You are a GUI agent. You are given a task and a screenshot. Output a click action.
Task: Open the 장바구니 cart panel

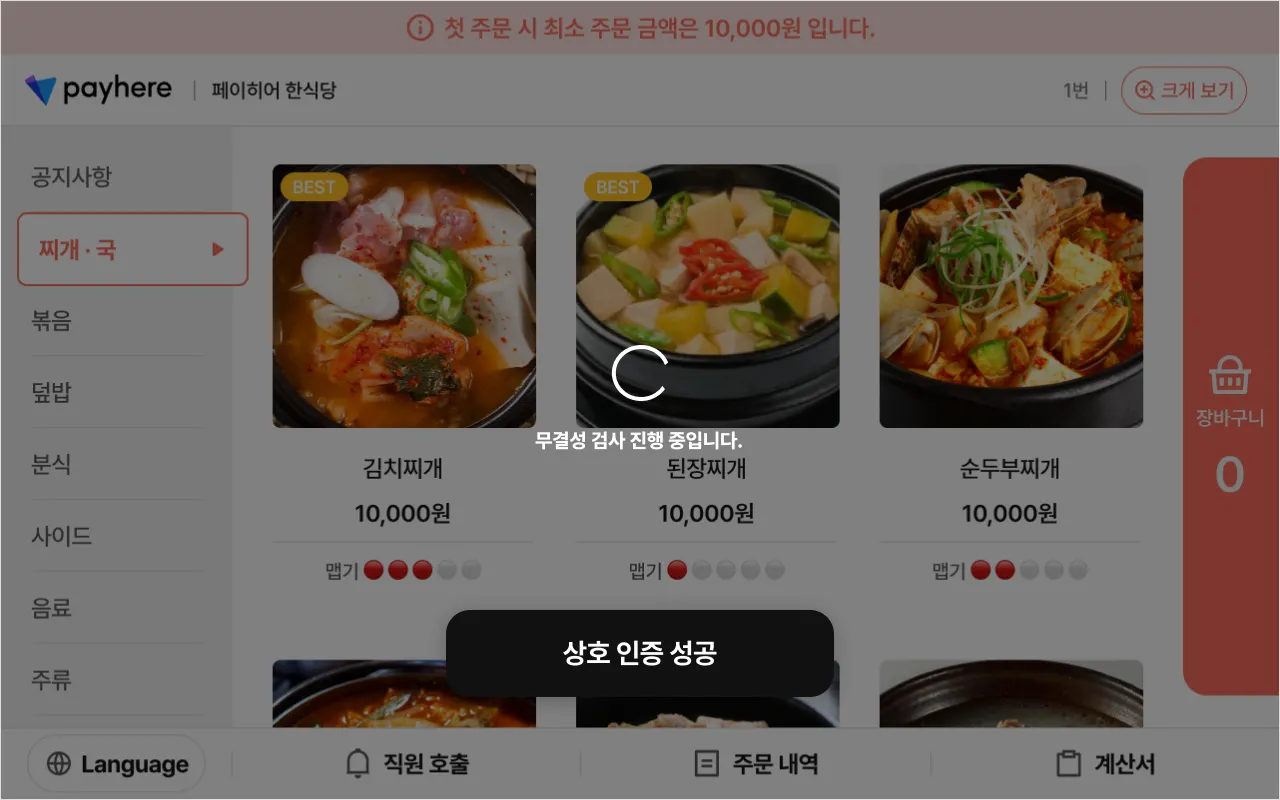1230,426
